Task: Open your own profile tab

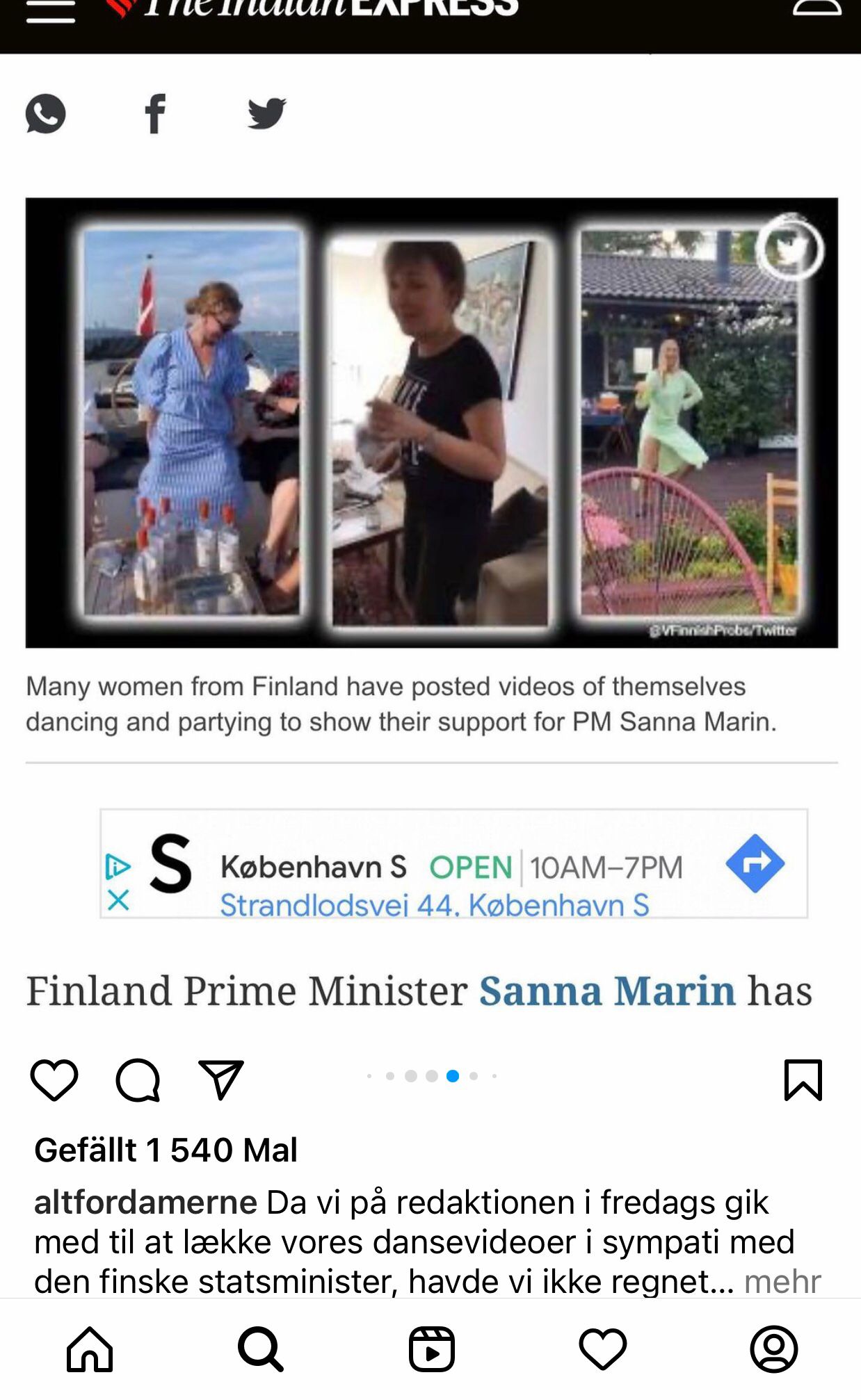Action: point(773,1349)
